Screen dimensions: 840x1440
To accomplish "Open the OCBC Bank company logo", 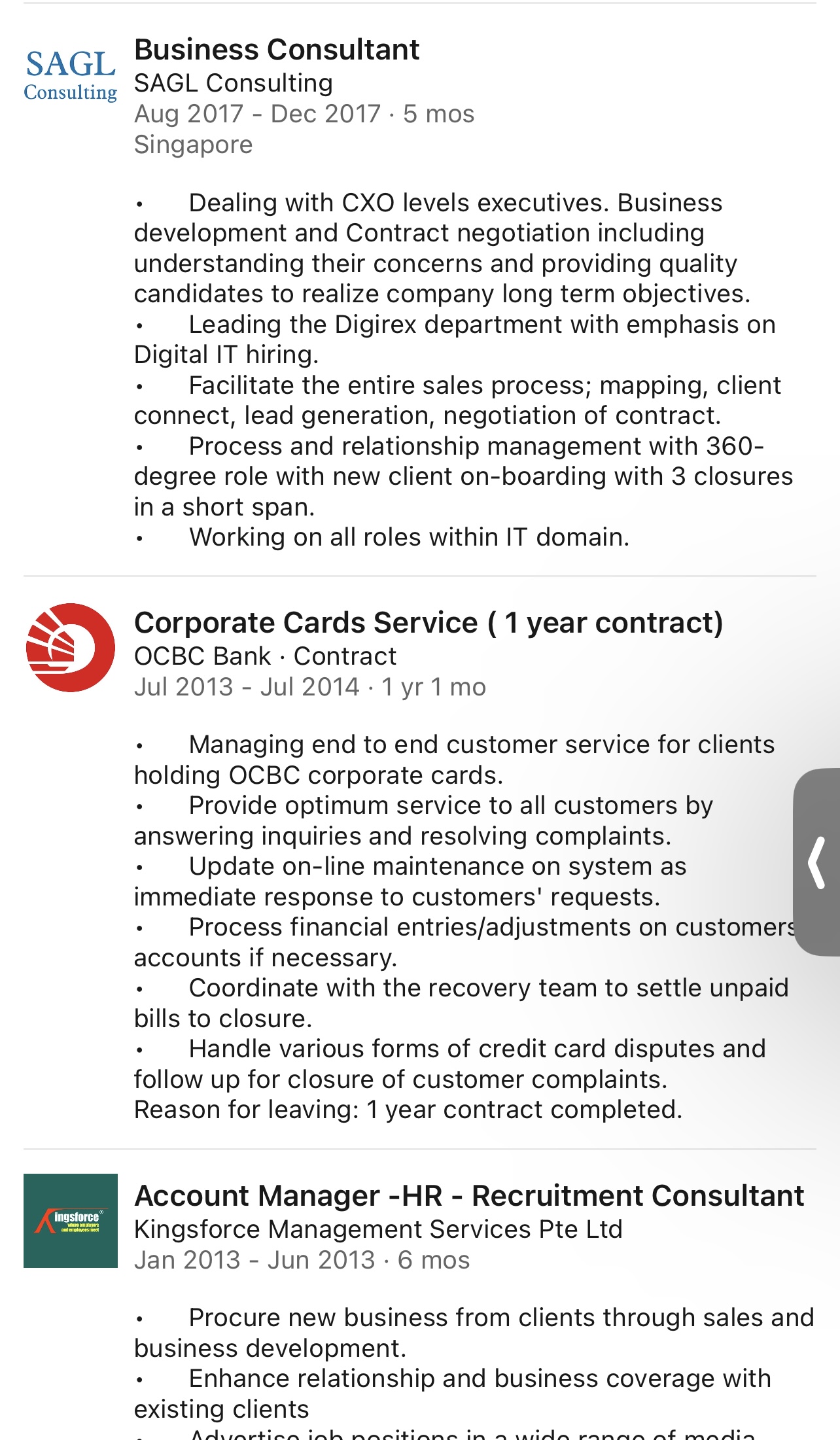I will click(71, 648).
